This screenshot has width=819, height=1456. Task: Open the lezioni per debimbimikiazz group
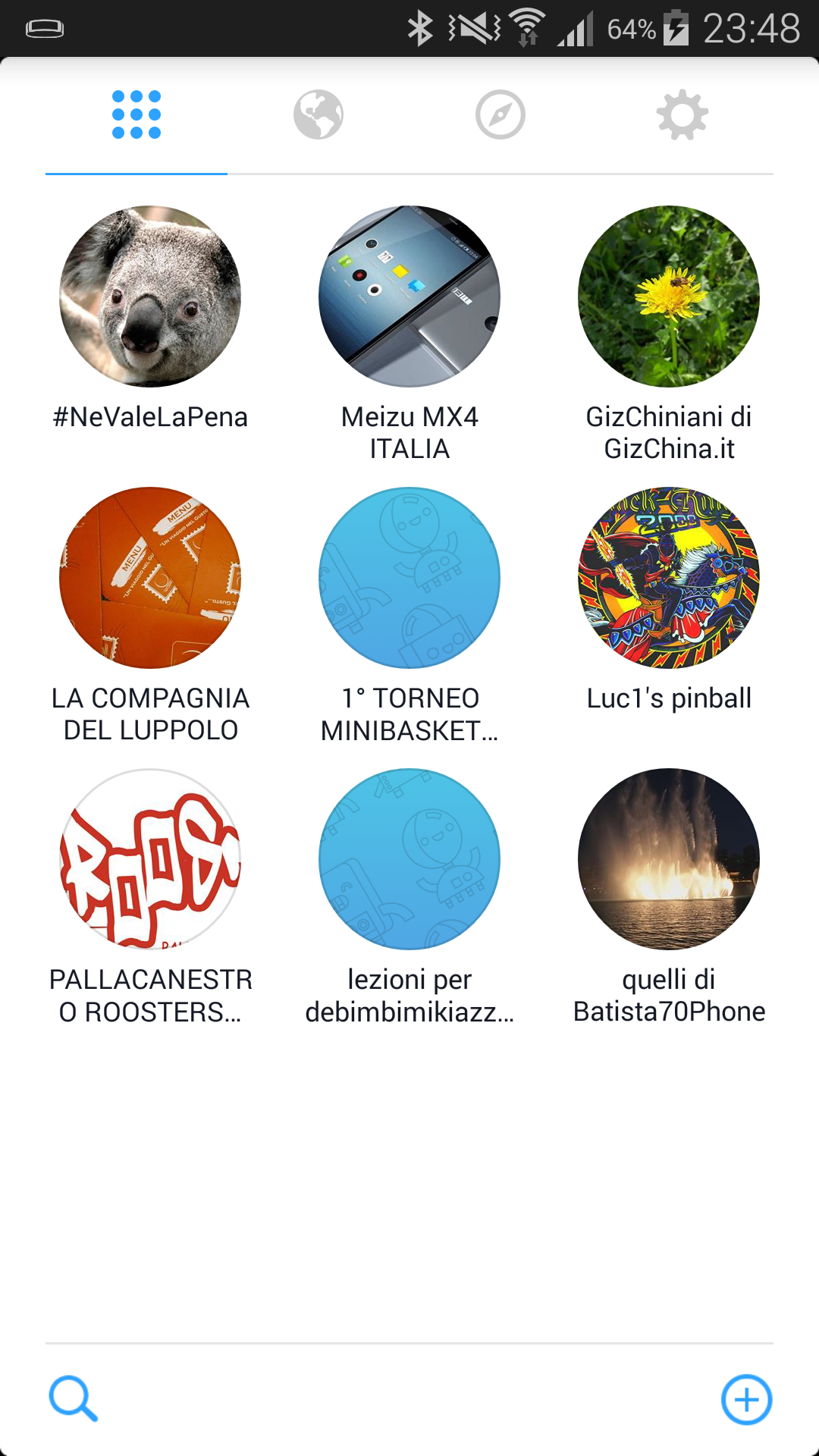(409, 859)
